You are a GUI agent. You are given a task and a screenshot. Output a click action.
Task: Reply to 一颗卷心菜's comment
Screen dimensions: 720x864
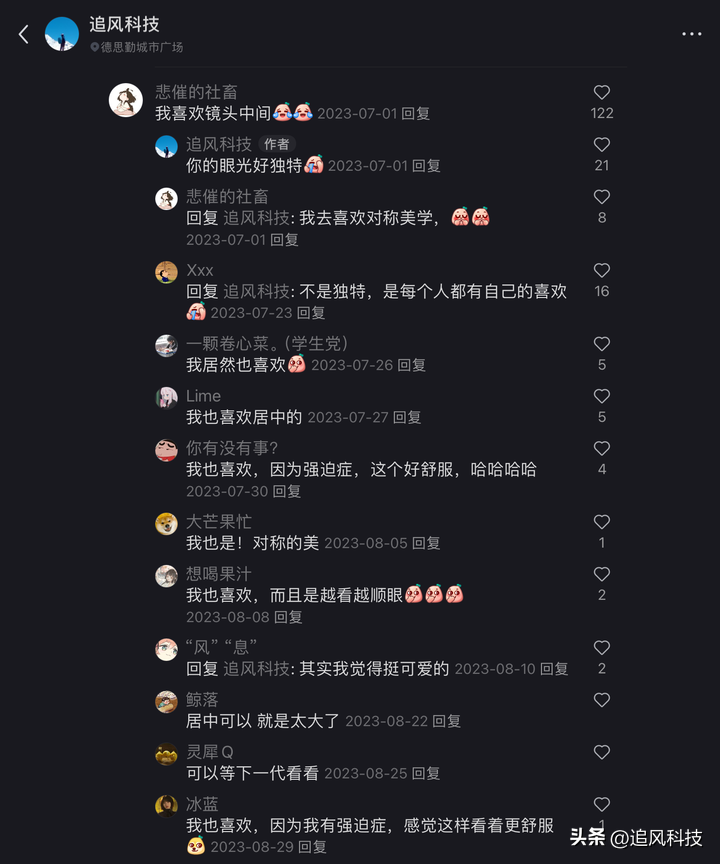click(x=411, y=366)
